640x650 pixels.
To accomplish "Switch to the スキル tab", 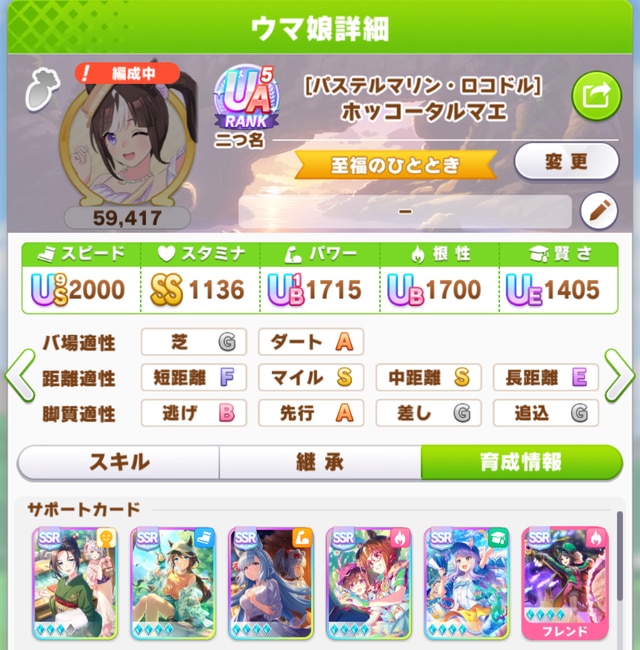I will tap(119, 462).
